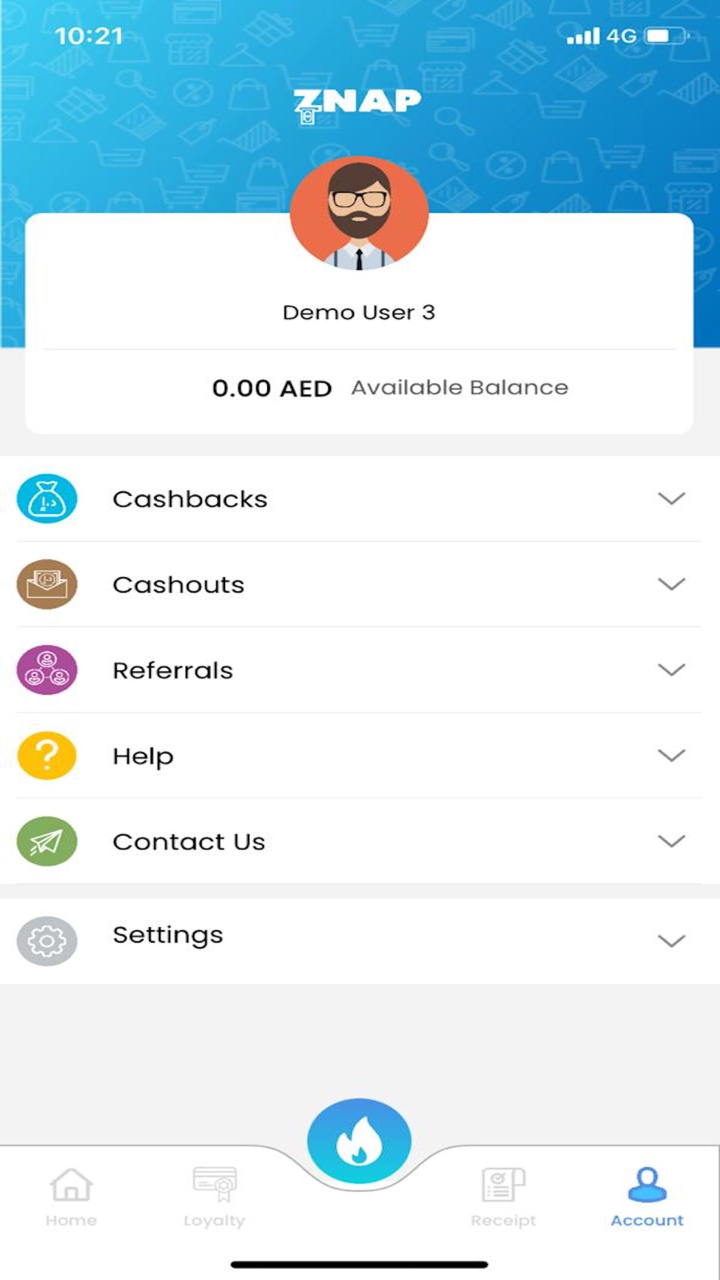Tap the purple Referrals icon
Viewport: 720px width, 1280px height.
click(x=46, y=670)
